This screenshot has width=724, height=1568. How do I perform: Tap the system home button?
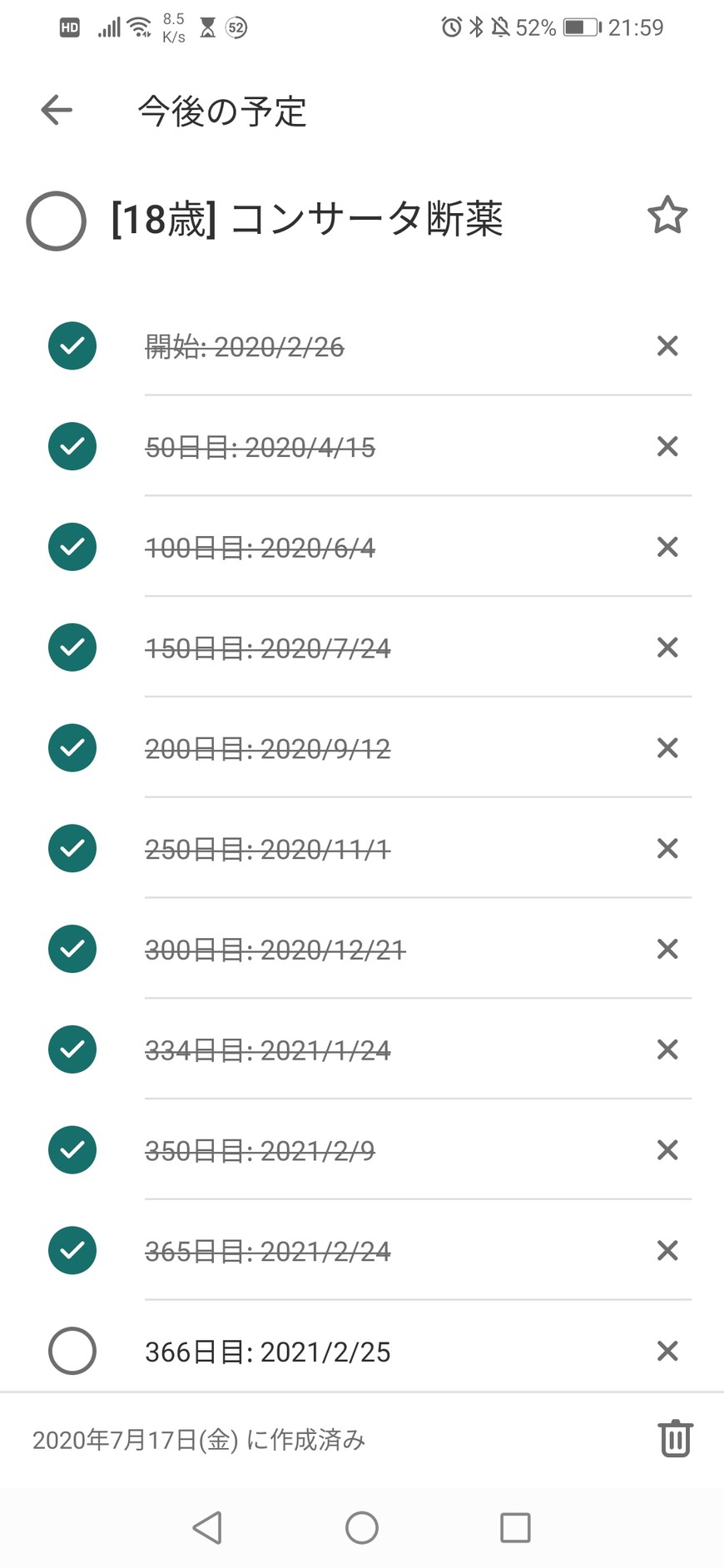tap(362, 1527)
